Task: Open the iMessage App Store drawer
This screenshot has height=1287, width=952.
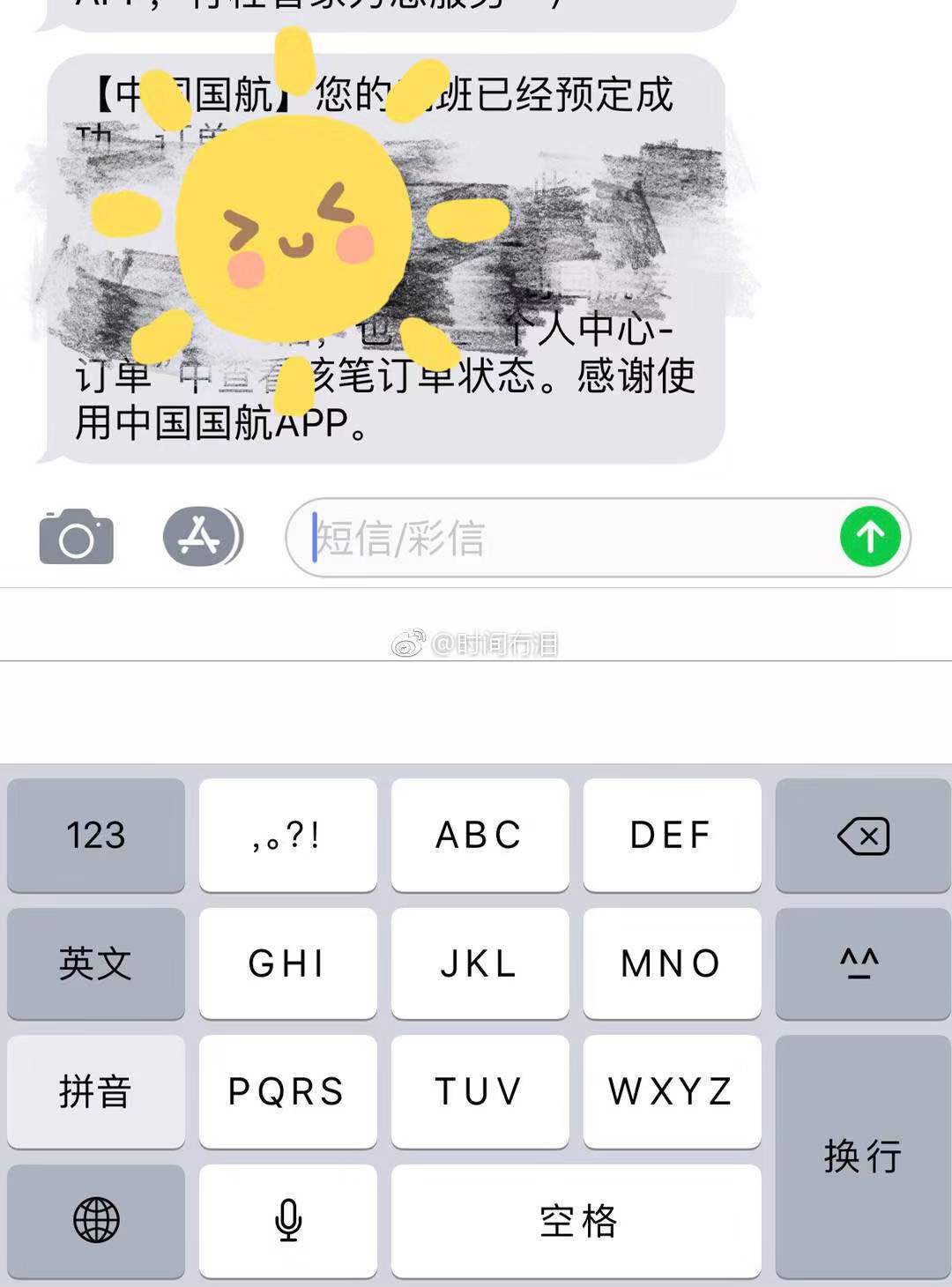Action: pos(201,537)
